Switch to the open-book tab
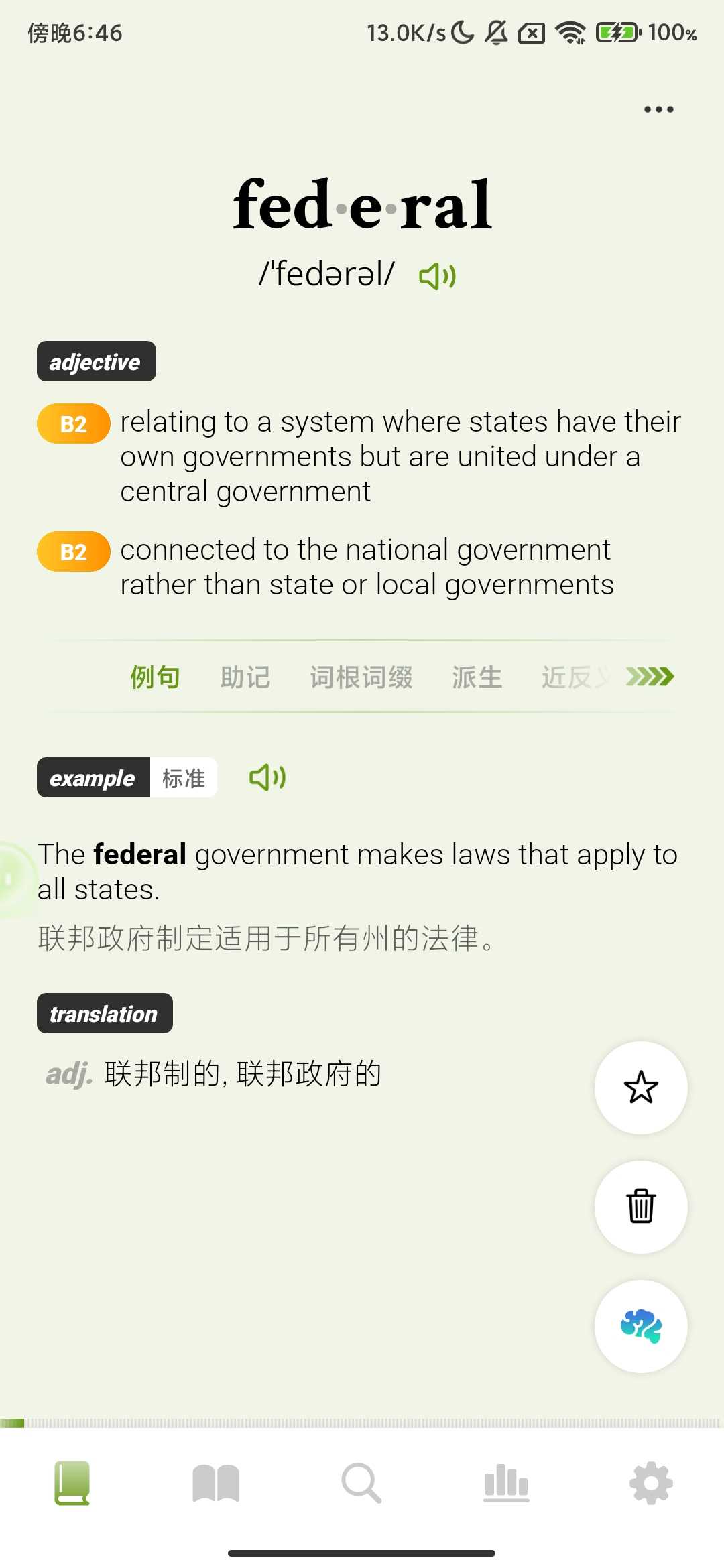This screenshot has width=724, height=1568. 216,1484
